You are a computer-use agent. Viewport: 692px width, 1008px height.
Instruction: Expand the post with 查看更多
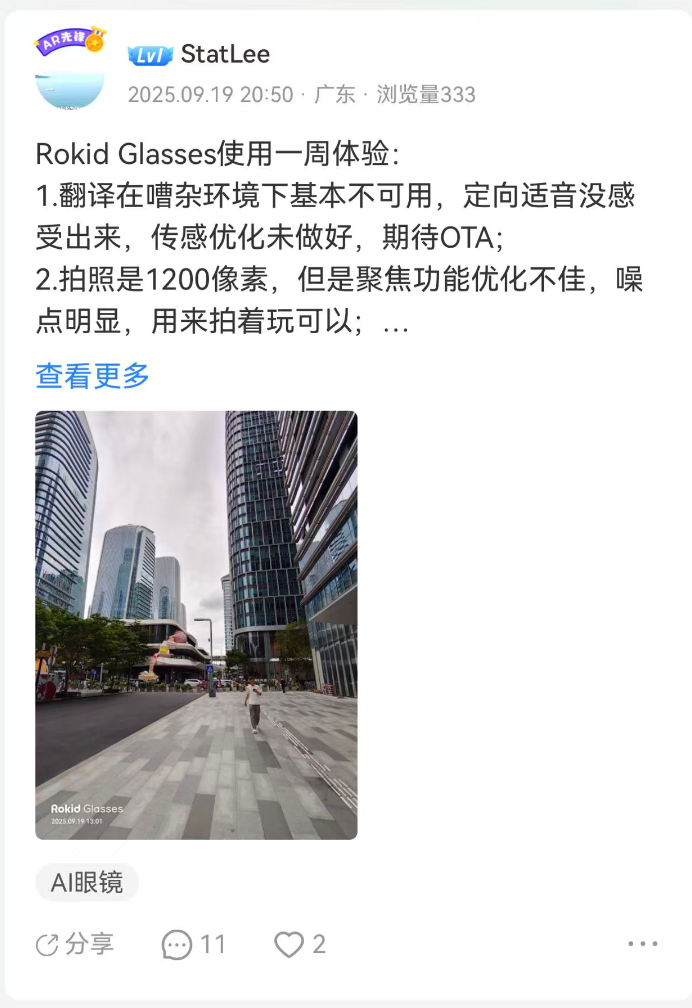tap(92, 376)
